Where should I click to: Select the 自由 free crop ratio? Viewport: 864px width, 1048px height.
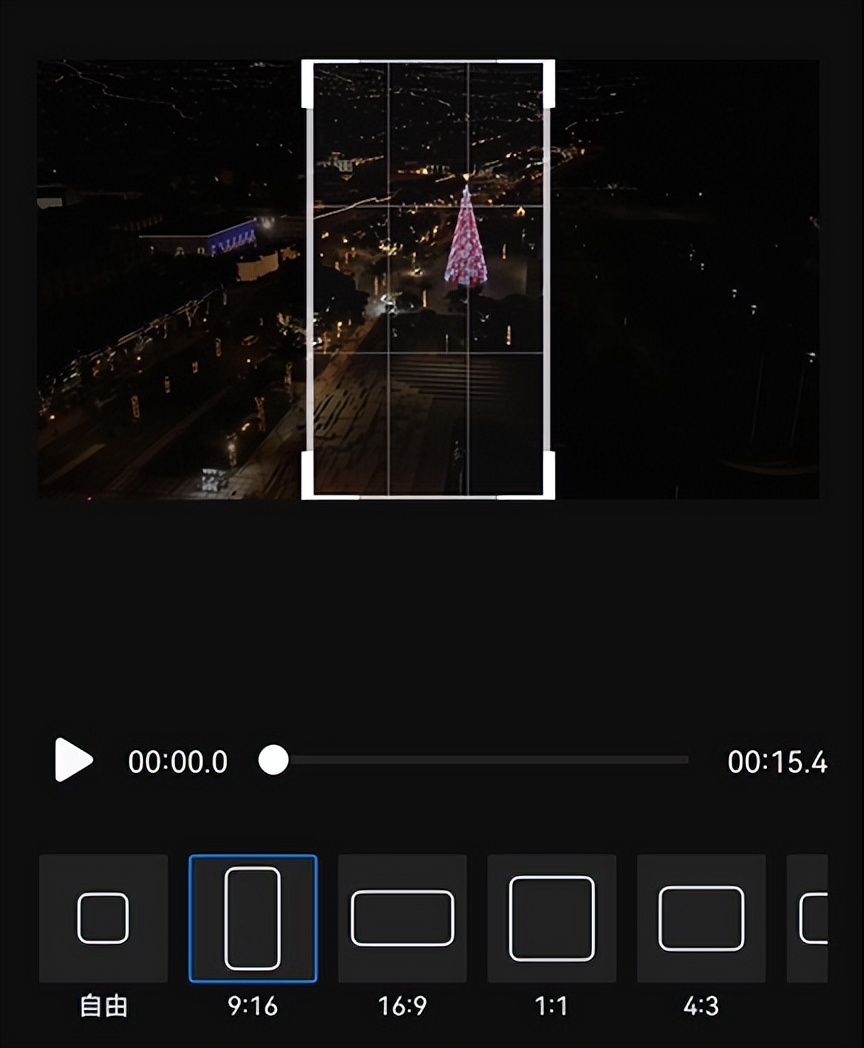(103, 918)
